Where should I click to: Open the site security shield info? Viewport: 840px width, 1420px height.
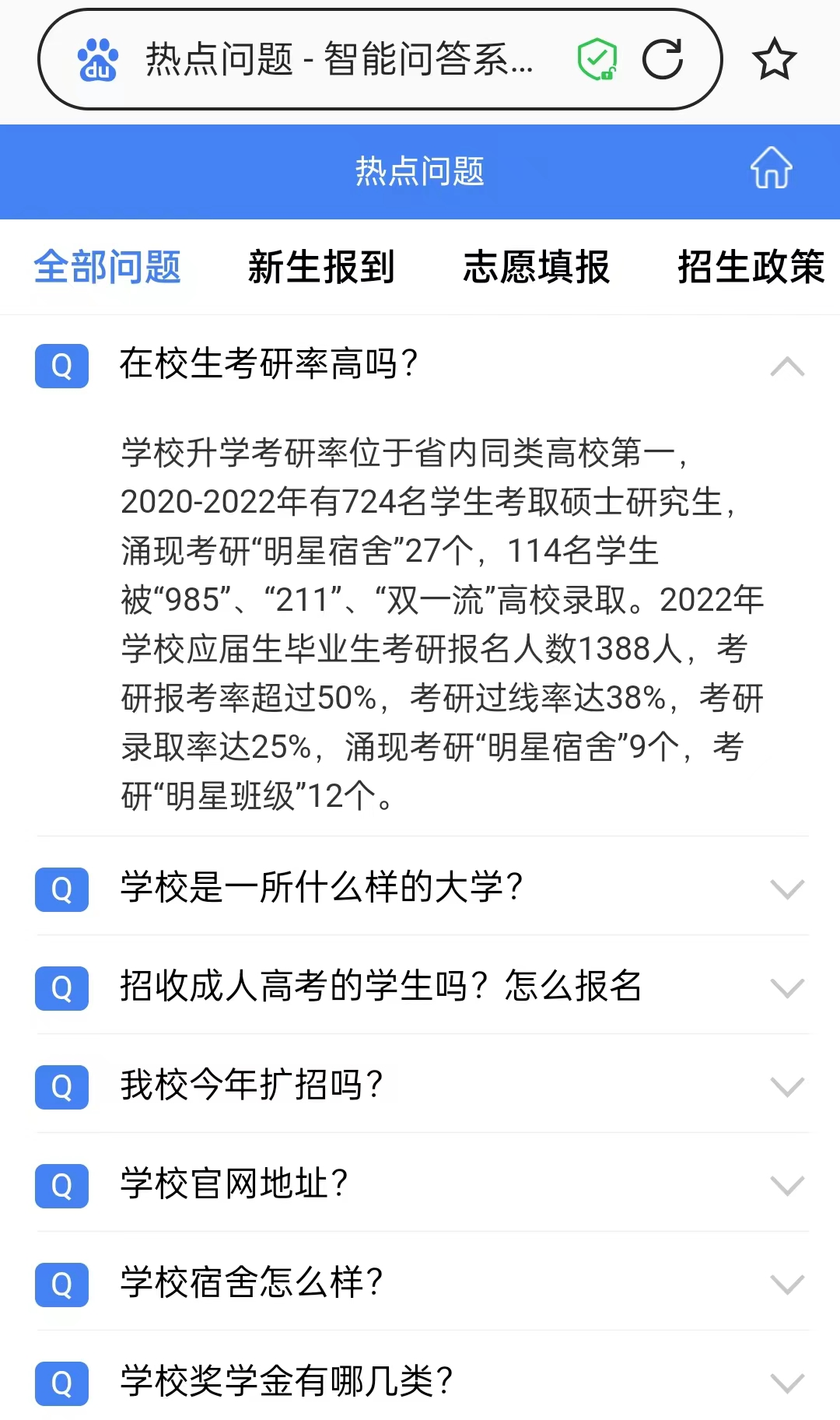[x=597, y=59]
